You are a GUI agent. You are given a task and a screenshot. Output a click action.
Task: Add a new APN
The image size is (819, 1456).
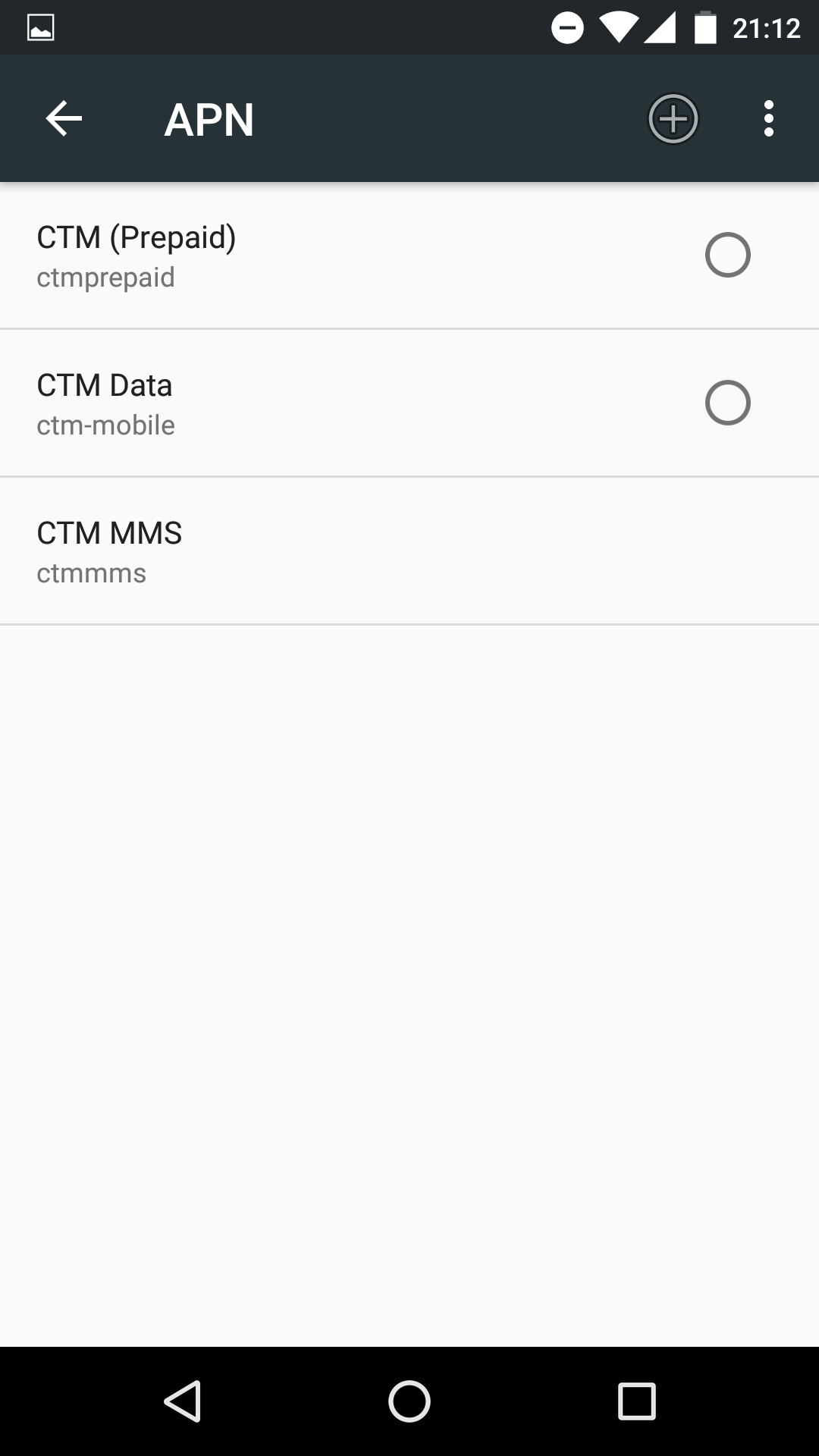(x=673, y=119)
